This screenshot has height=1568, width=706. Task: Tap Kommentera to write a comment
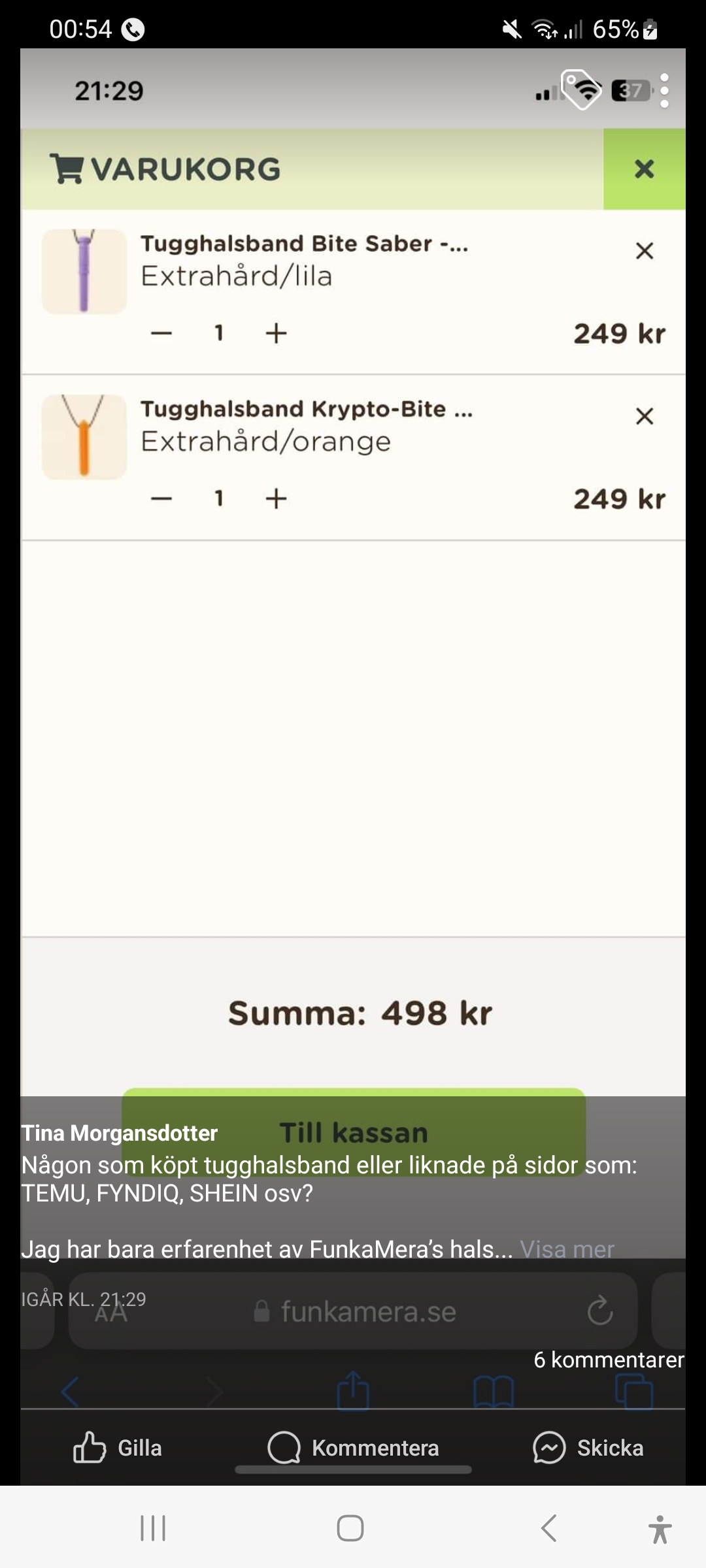(354, 1448)
